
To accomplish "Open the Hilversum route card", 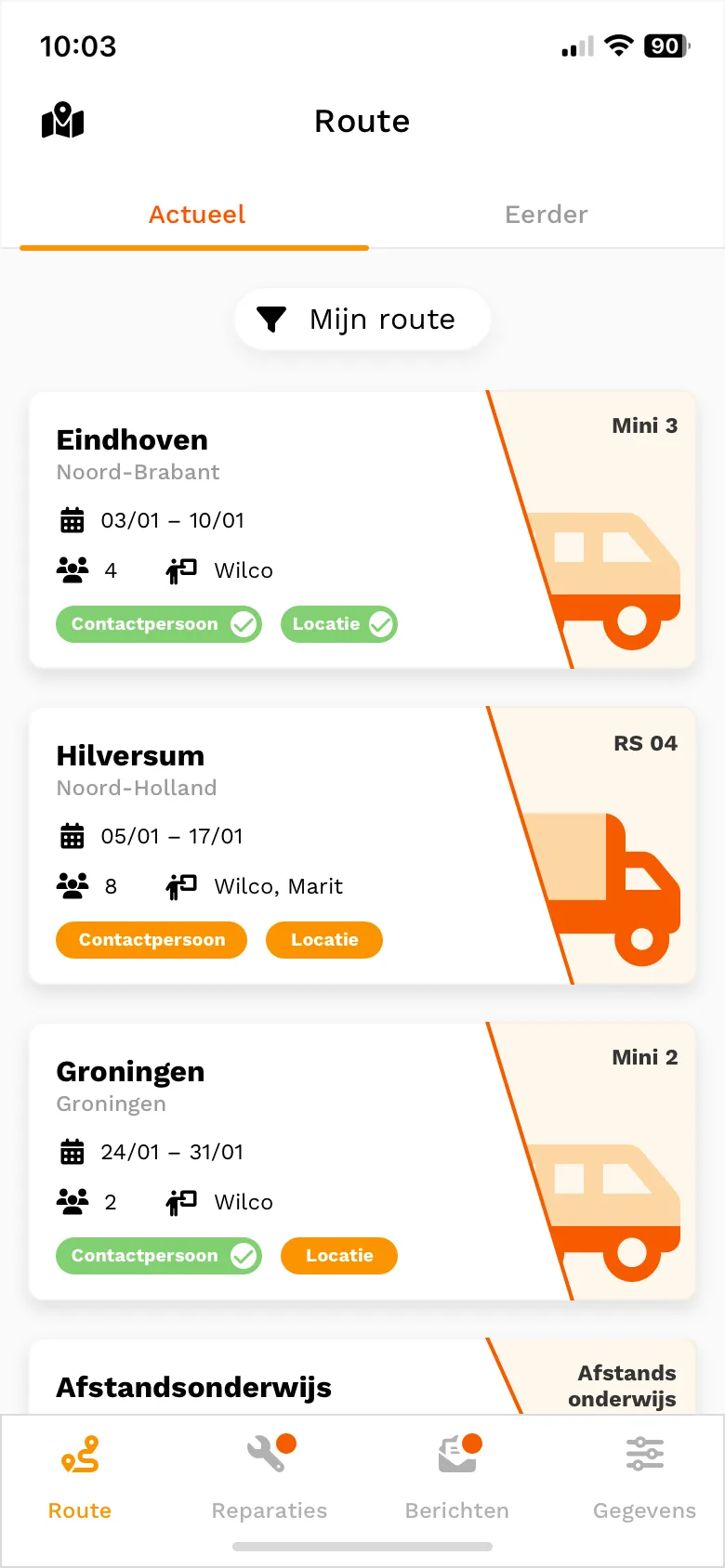I will (x=362, y=845).
